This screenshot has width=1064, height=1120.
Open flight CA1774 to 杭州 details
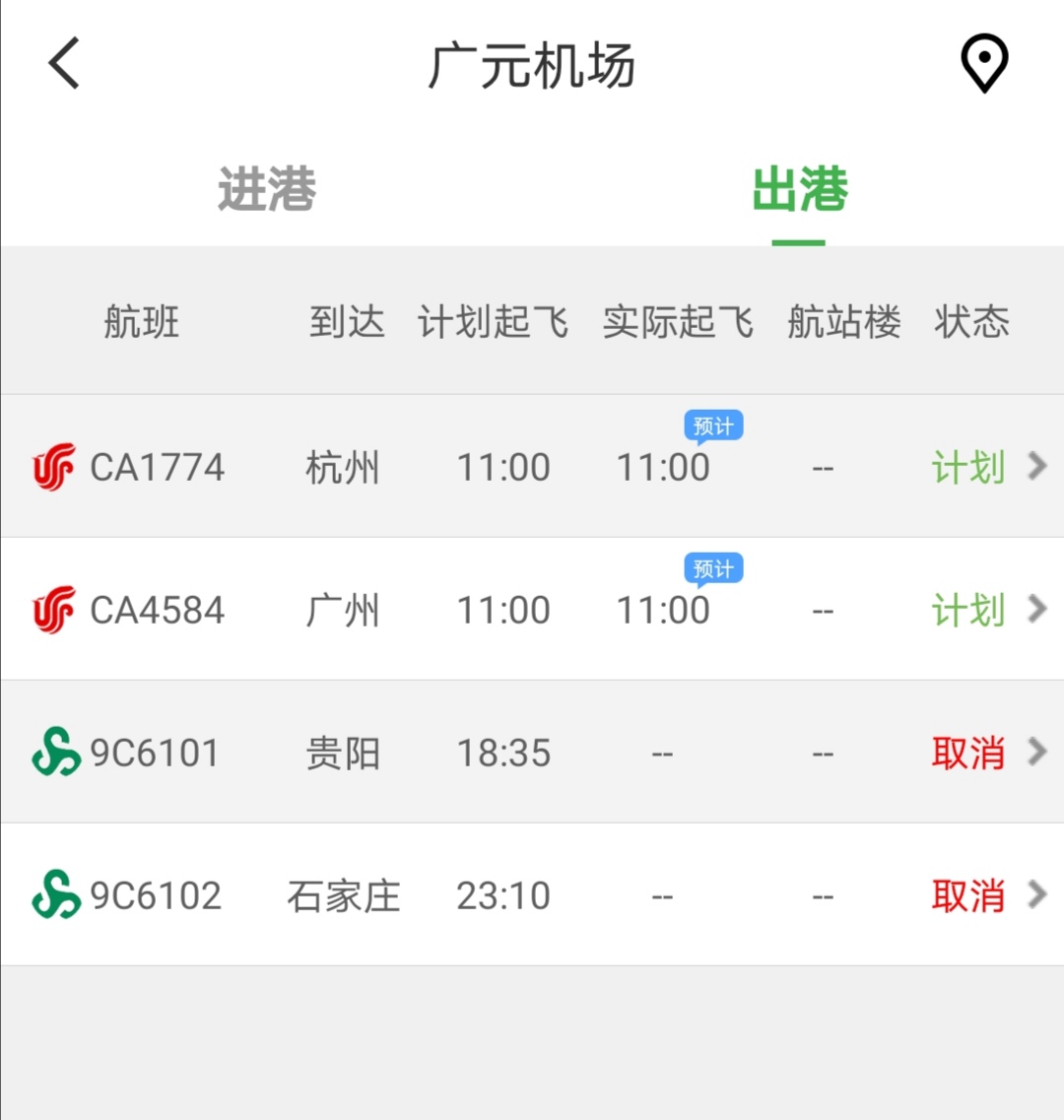pyautogui.click(x=532, y=467)
